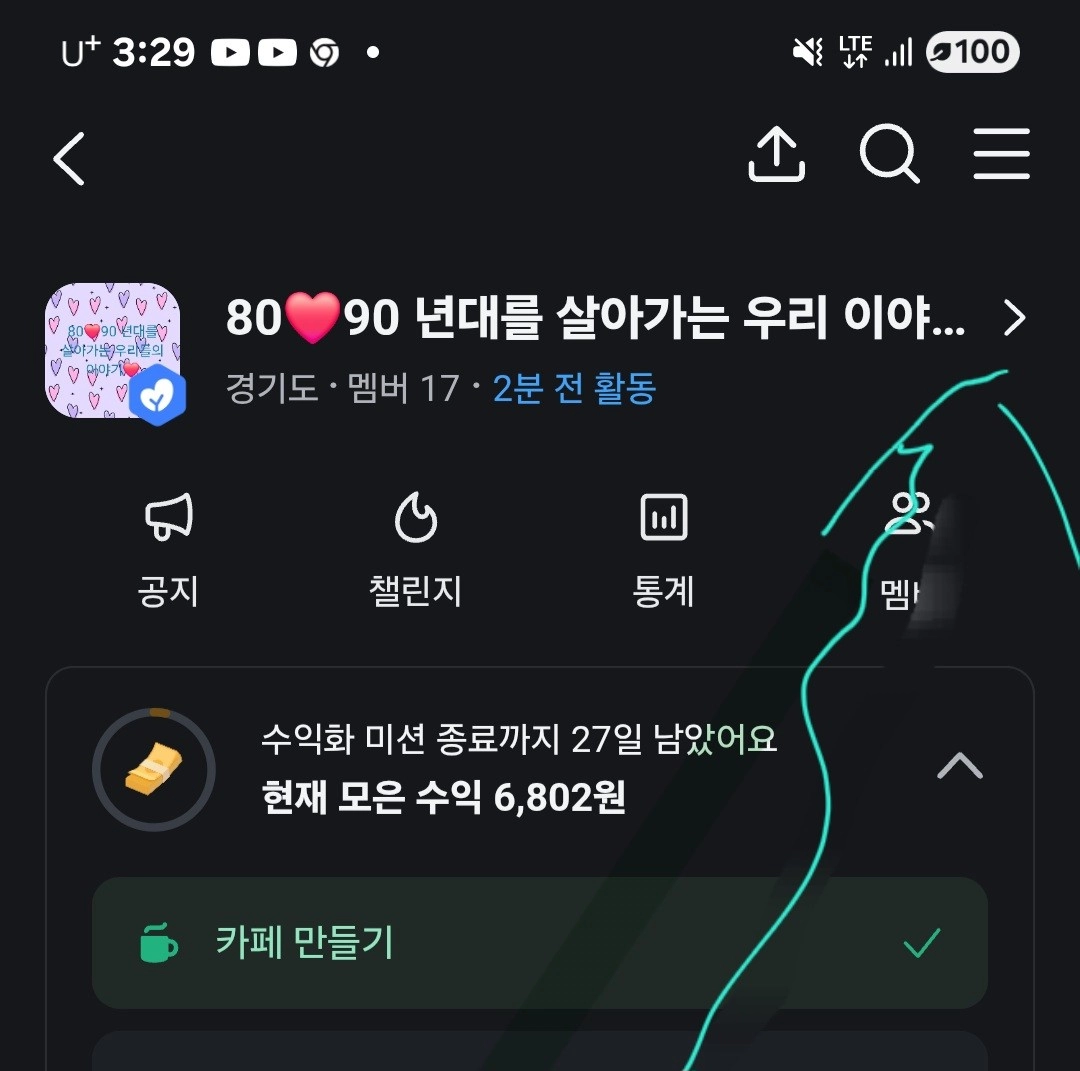Image resolution: width=1080 pixels, height=1071 pixels.
Task: Open the members shortcut icon
Action: click(908, 549)
